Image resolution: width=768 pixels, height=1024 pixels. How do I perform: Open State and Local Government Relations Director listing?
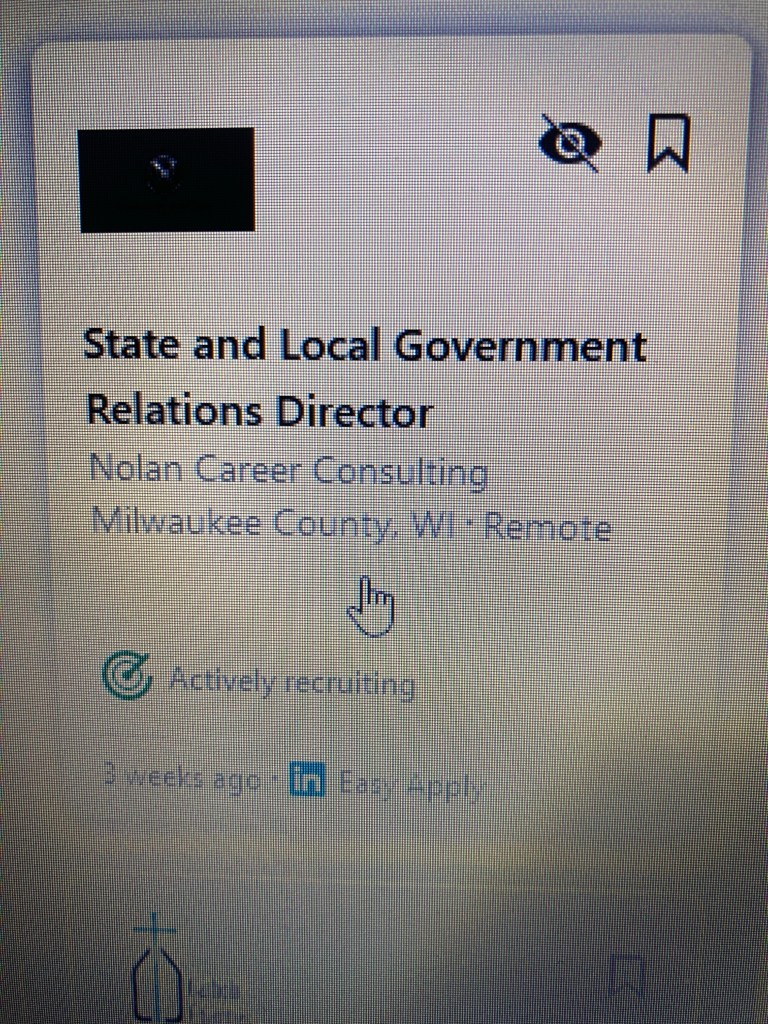click(x=364, y=378)
